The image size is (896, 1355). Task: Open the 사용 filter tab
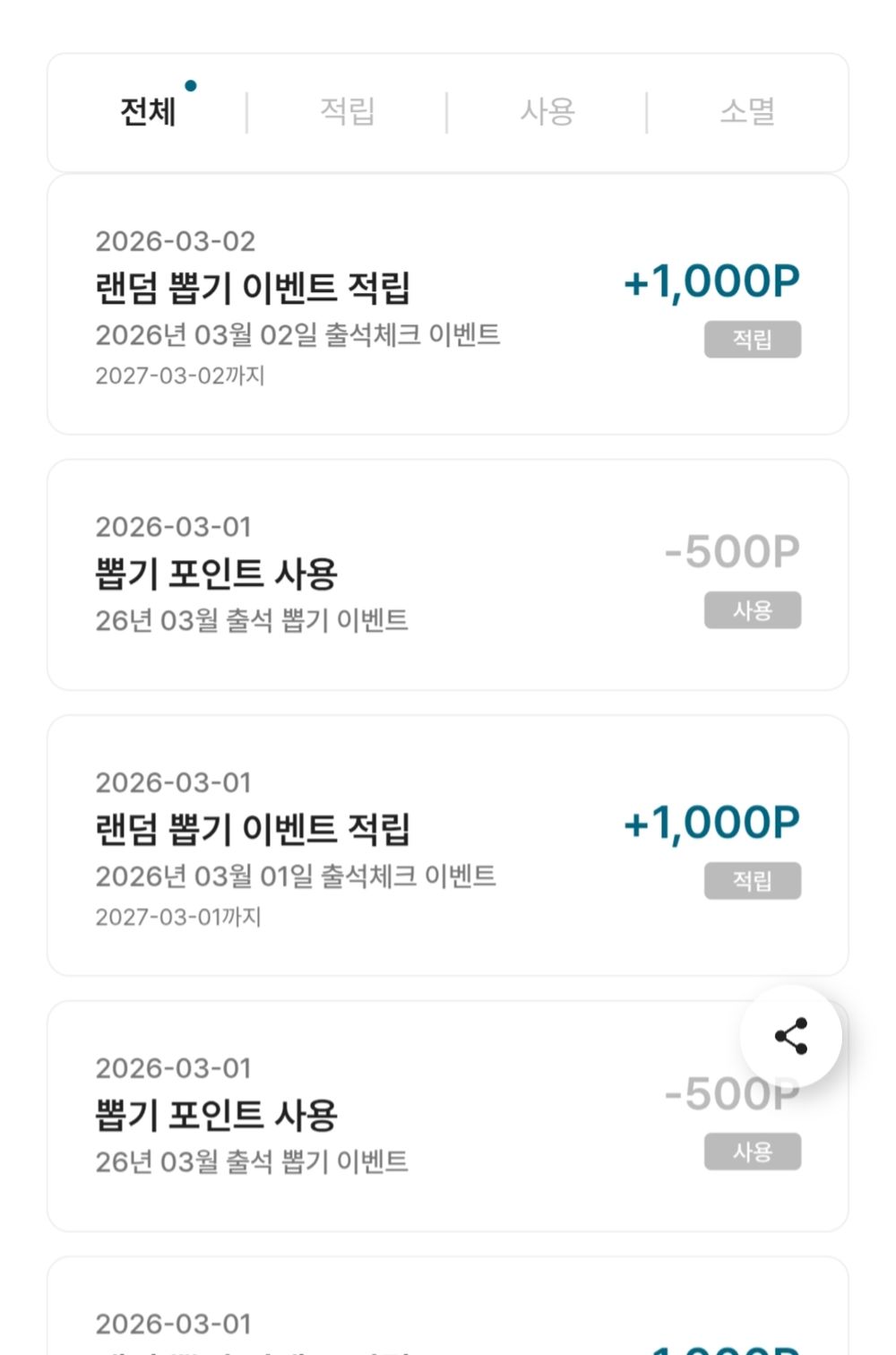548,109
